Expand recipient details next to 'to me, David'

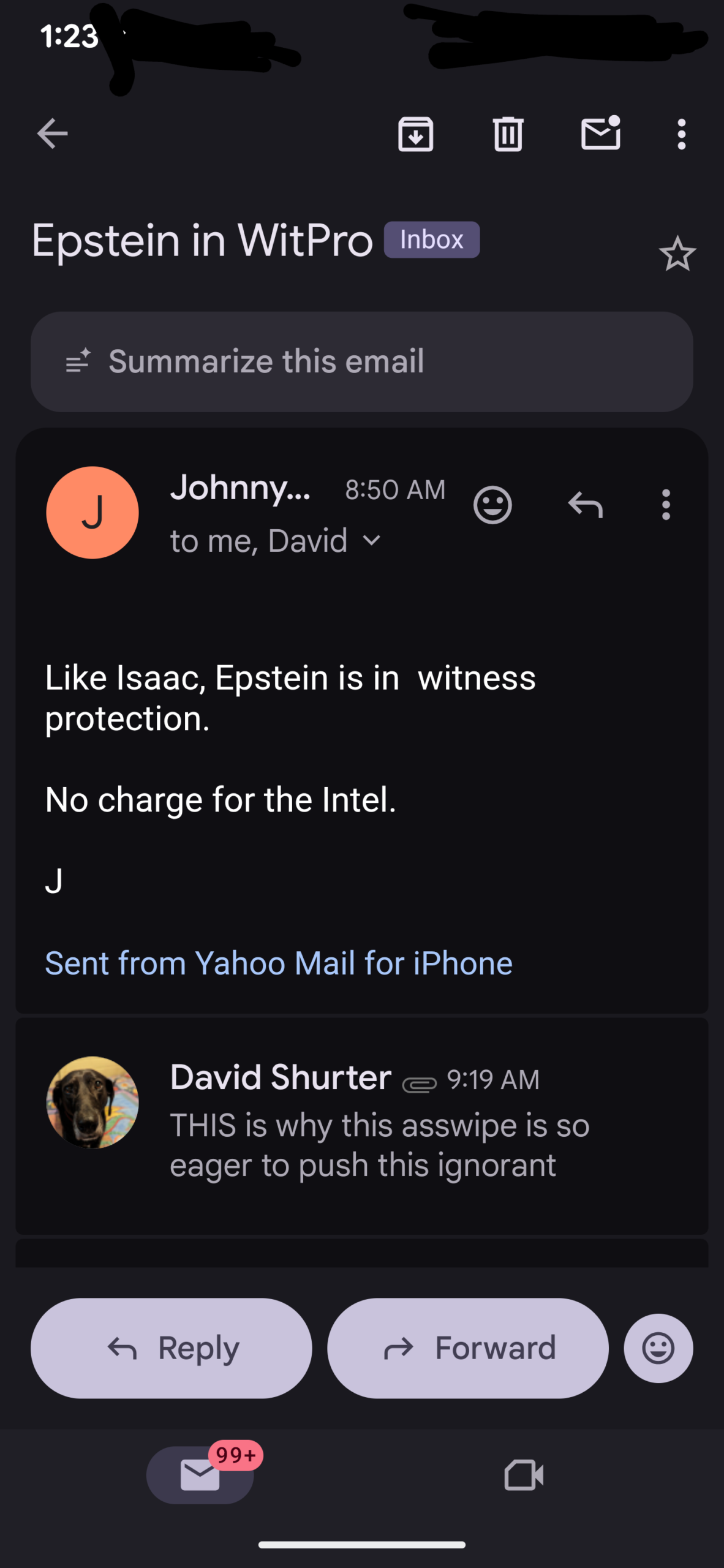click(x=371, y=541)
